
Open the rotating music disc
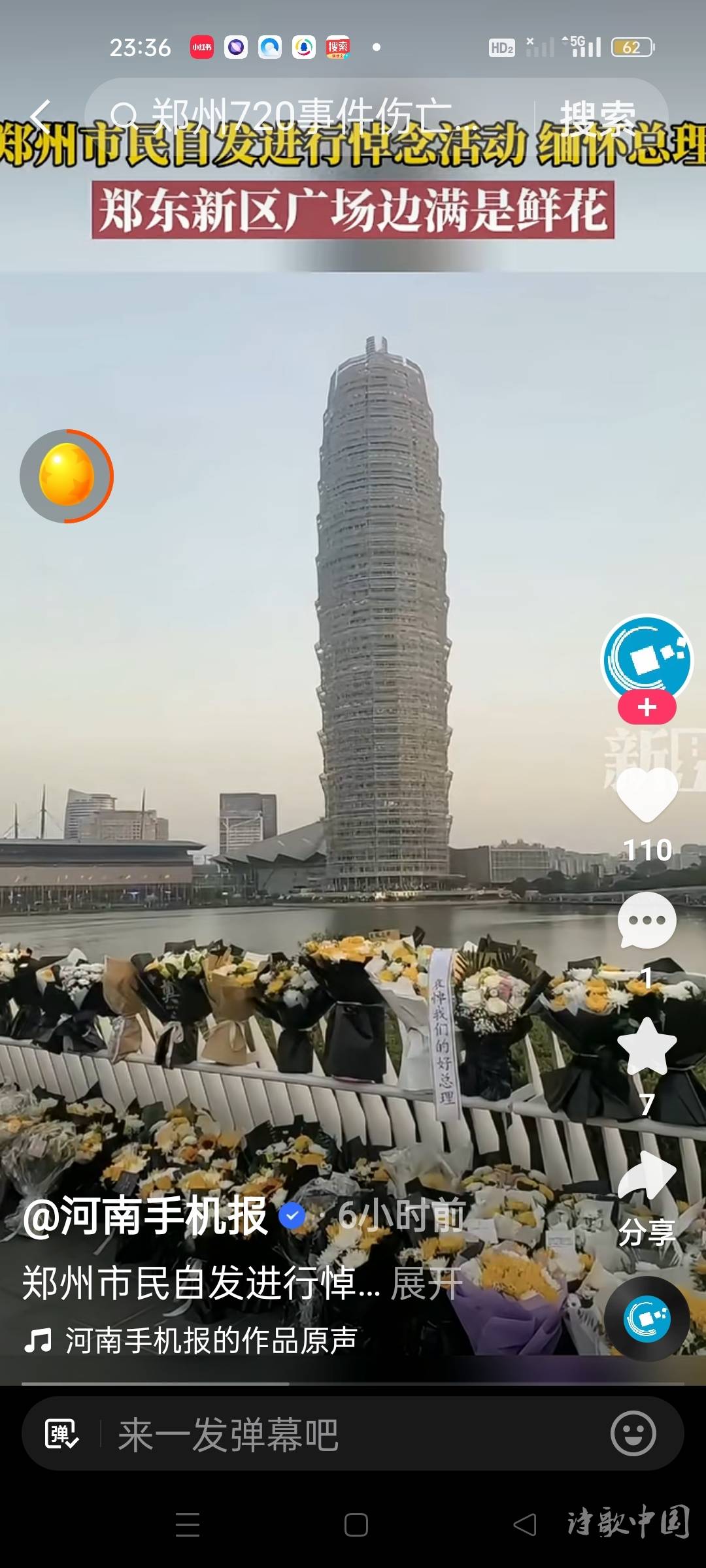(647, 1318)
